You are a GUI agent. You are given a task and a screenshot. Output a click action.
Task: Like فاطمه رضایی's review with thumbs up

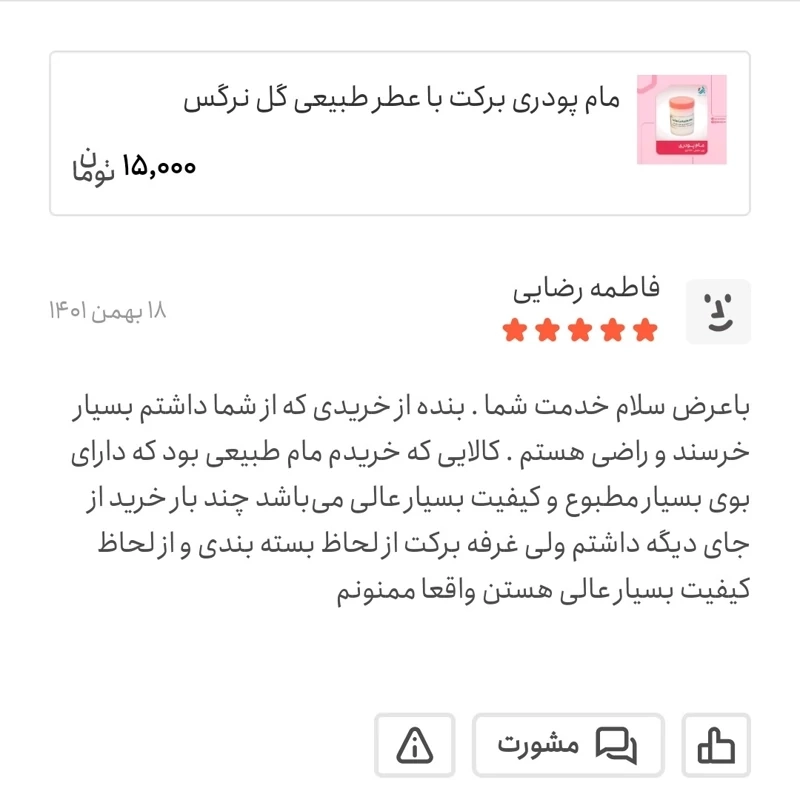716,745
